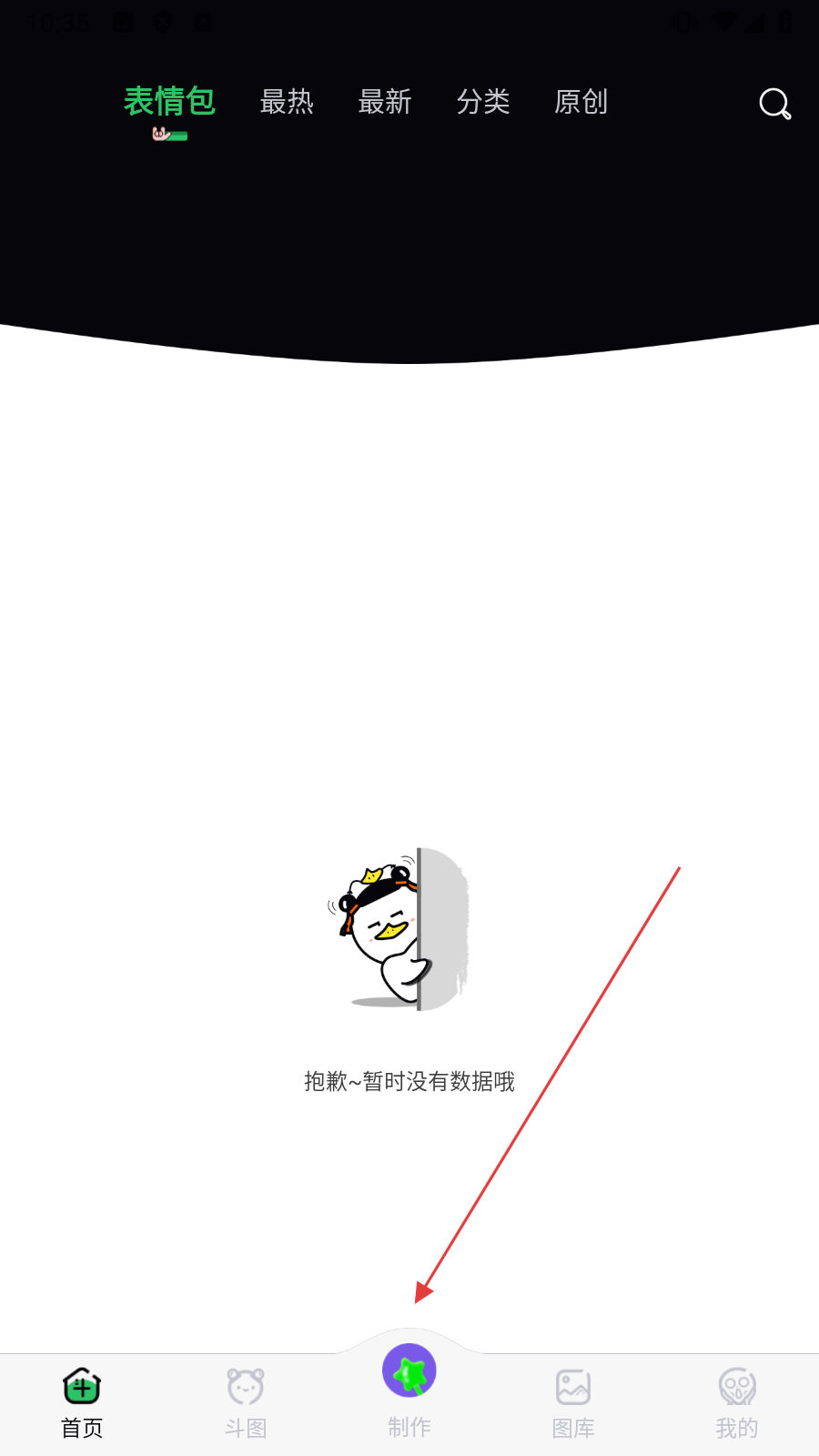
Task: Open the search magnifier icon
Action: click(774, 104)
